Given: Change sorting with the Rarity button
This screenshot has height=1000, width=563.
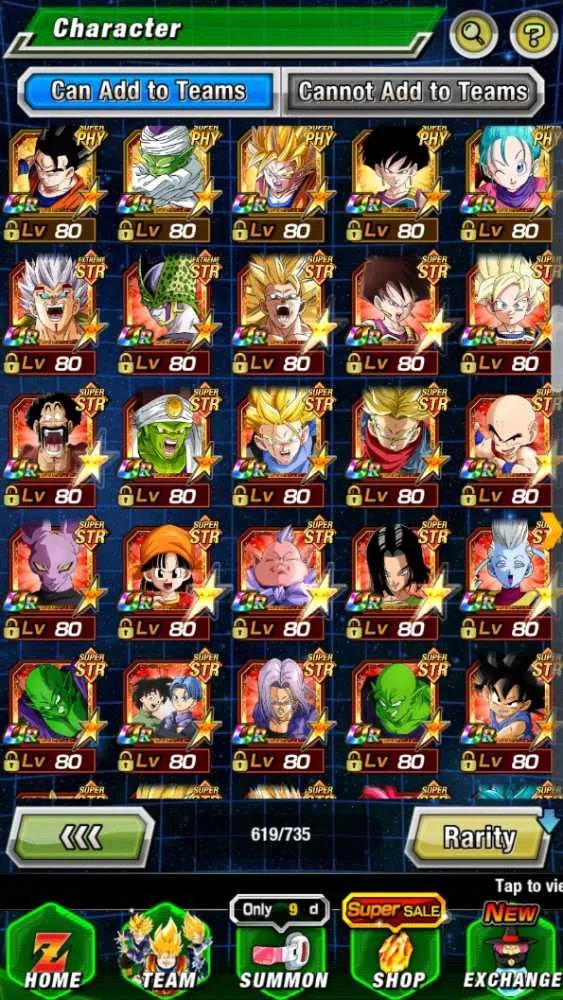Looking at the screenshot, I should coord(478,837).
